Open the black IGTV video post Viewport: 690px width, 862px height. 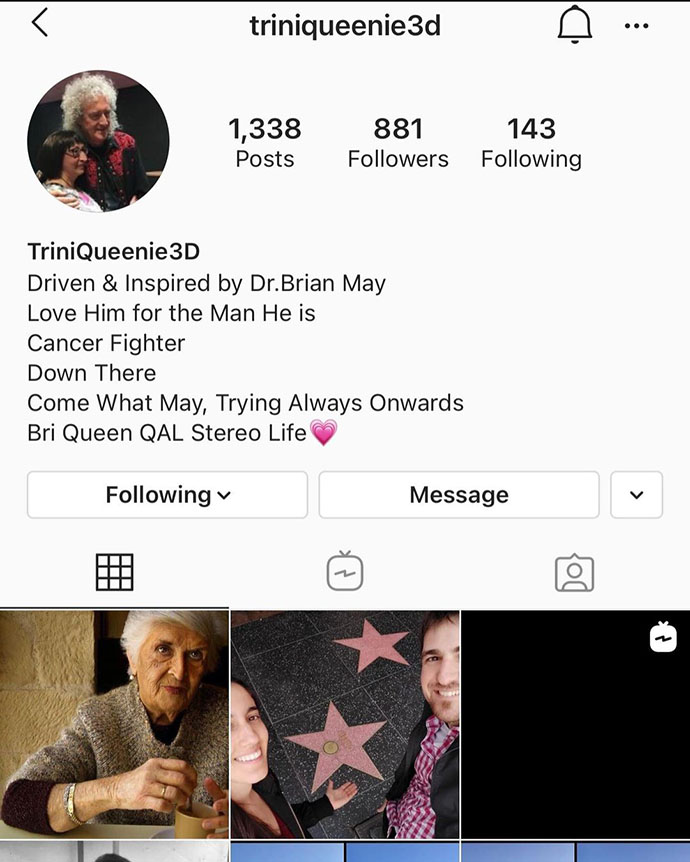point(575,724)
